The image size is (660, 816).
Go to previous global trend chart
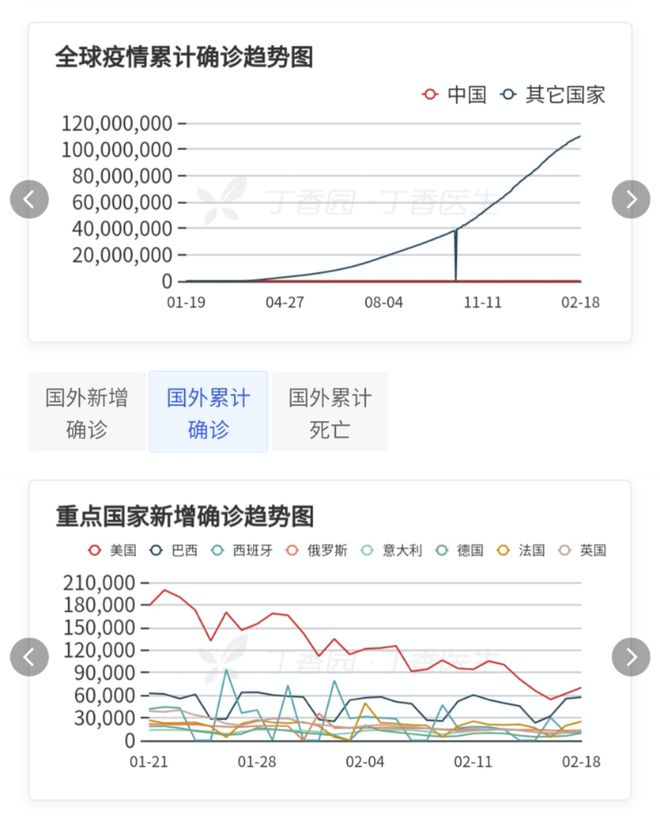pyautogui.click(x=29, y=199)
